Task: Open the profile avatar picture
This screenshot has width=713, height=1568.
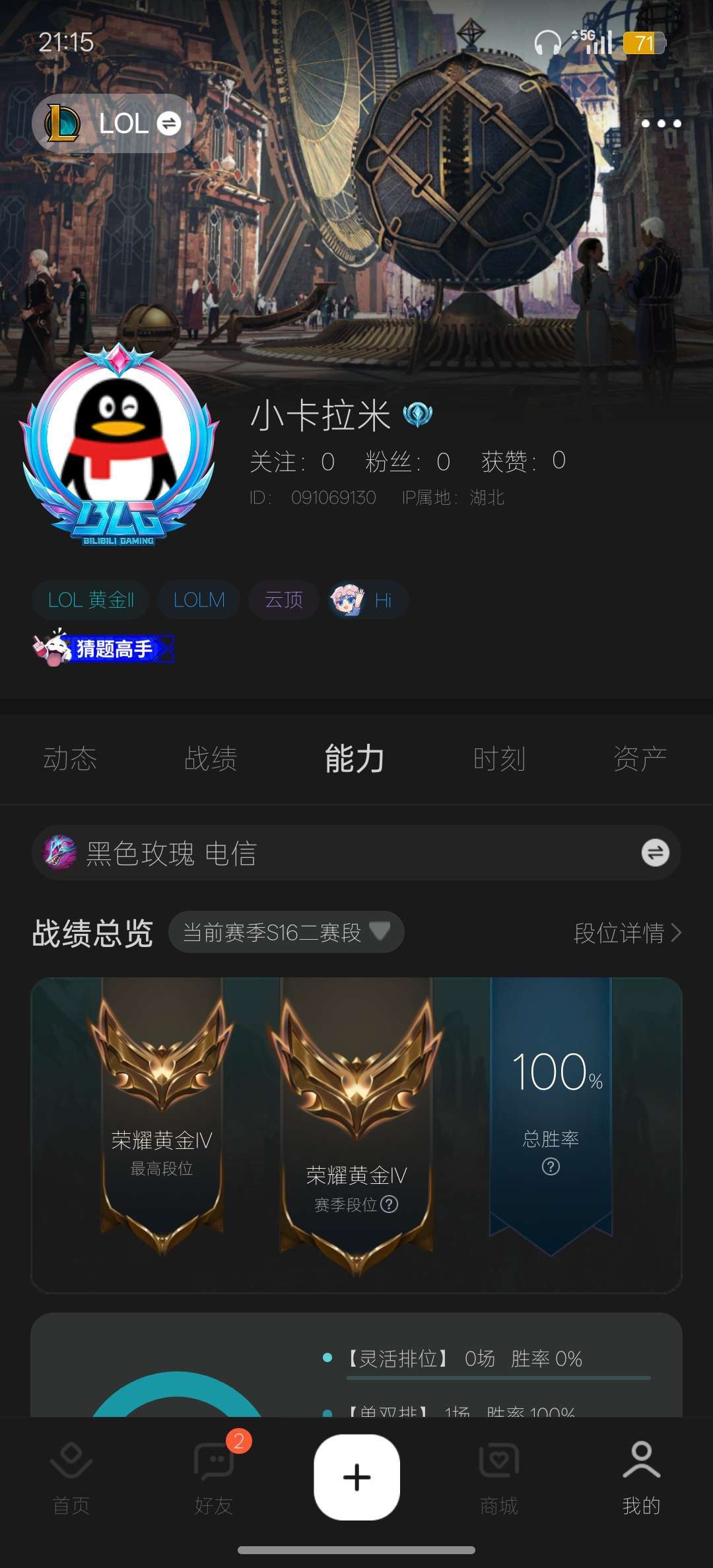Action: pyautogui.click(x=119, y=442)
